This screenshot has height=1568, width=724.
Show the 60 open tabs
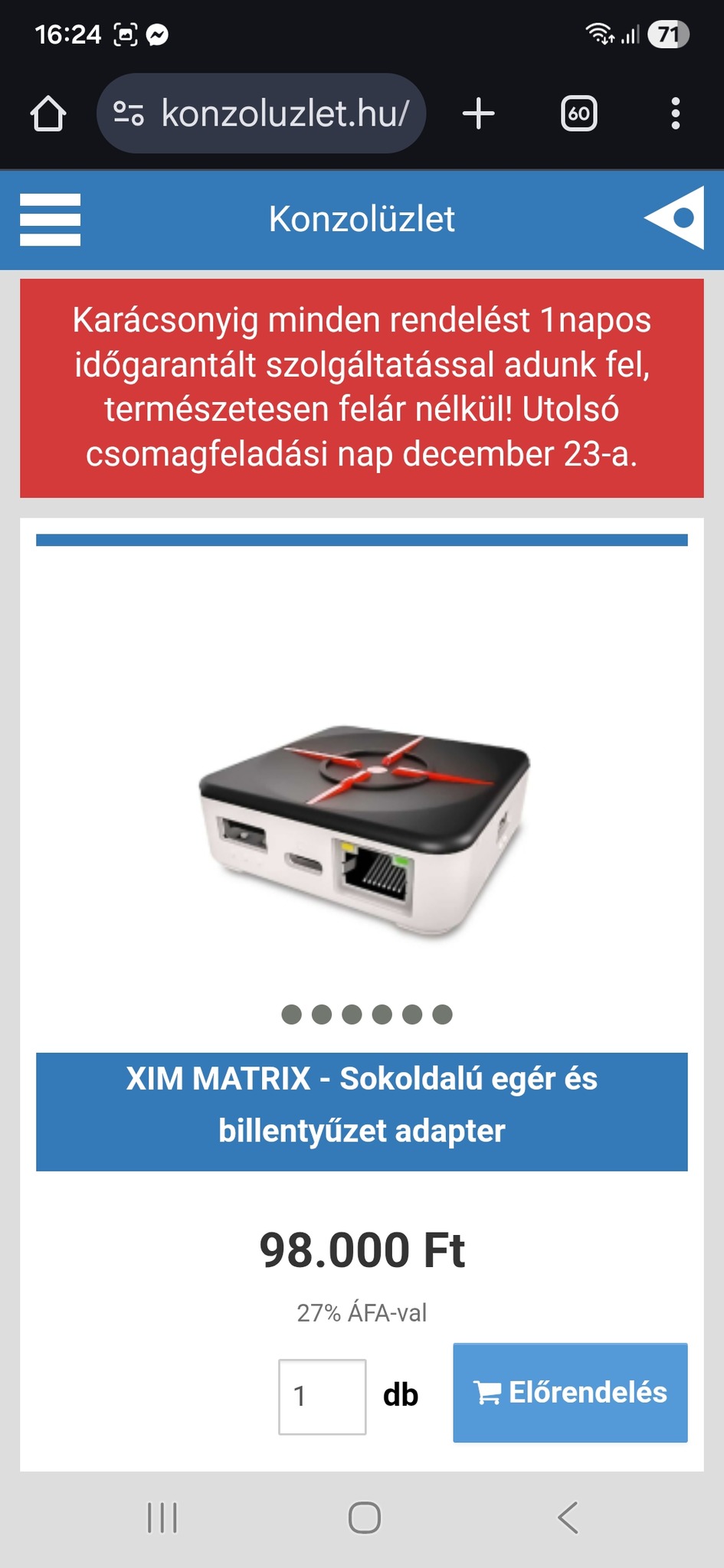point(578,114)
